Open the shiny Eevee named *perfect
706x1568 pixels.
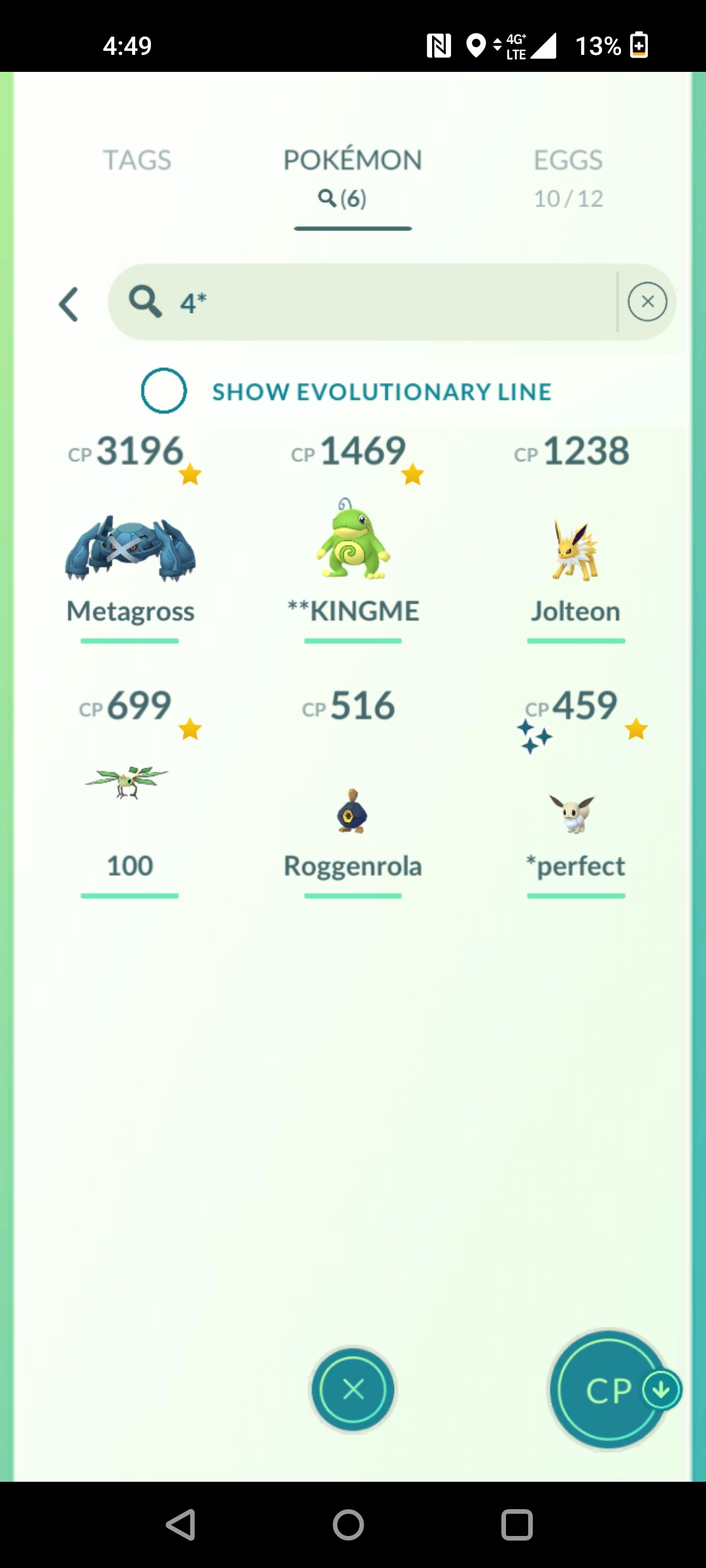574,810
